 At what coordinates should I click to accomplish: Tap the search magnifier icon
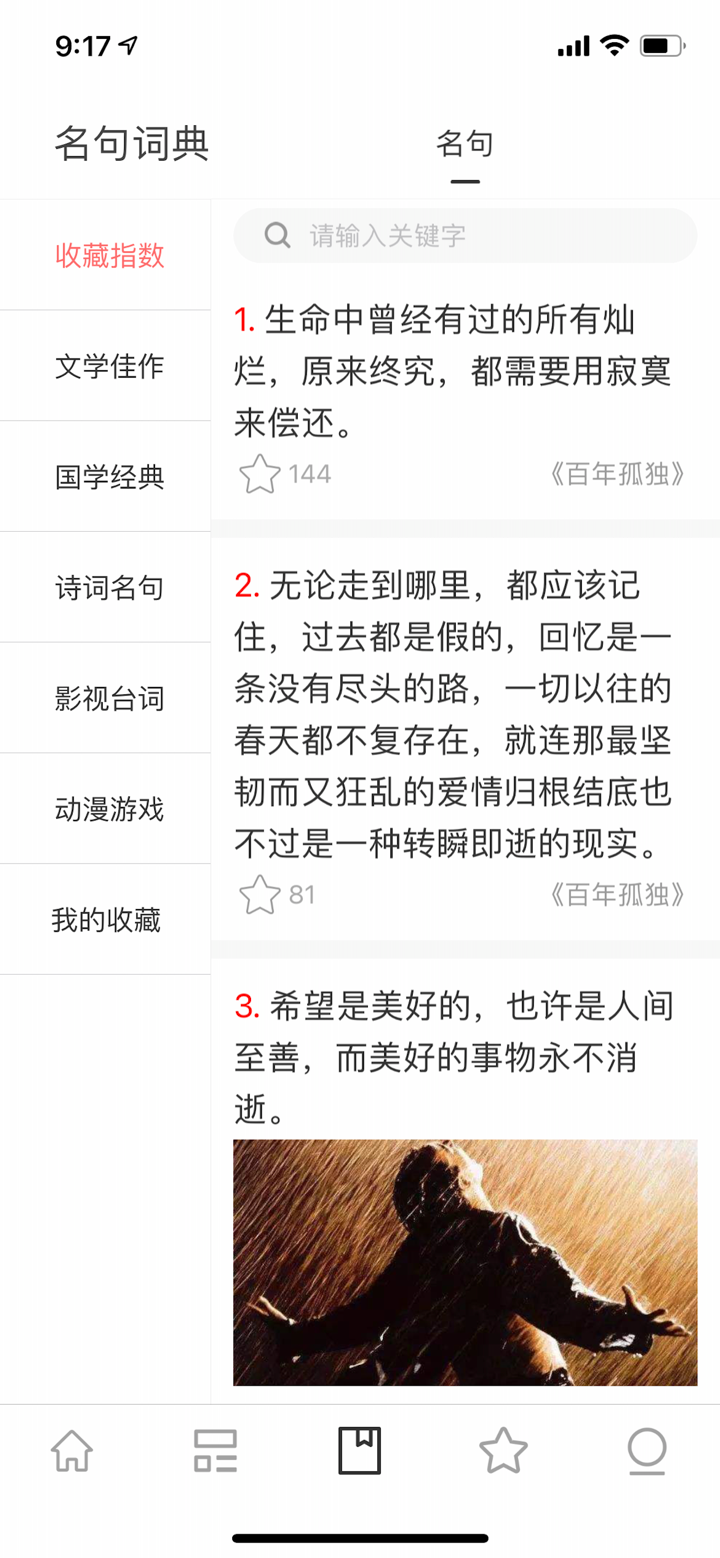pos(277,234)
